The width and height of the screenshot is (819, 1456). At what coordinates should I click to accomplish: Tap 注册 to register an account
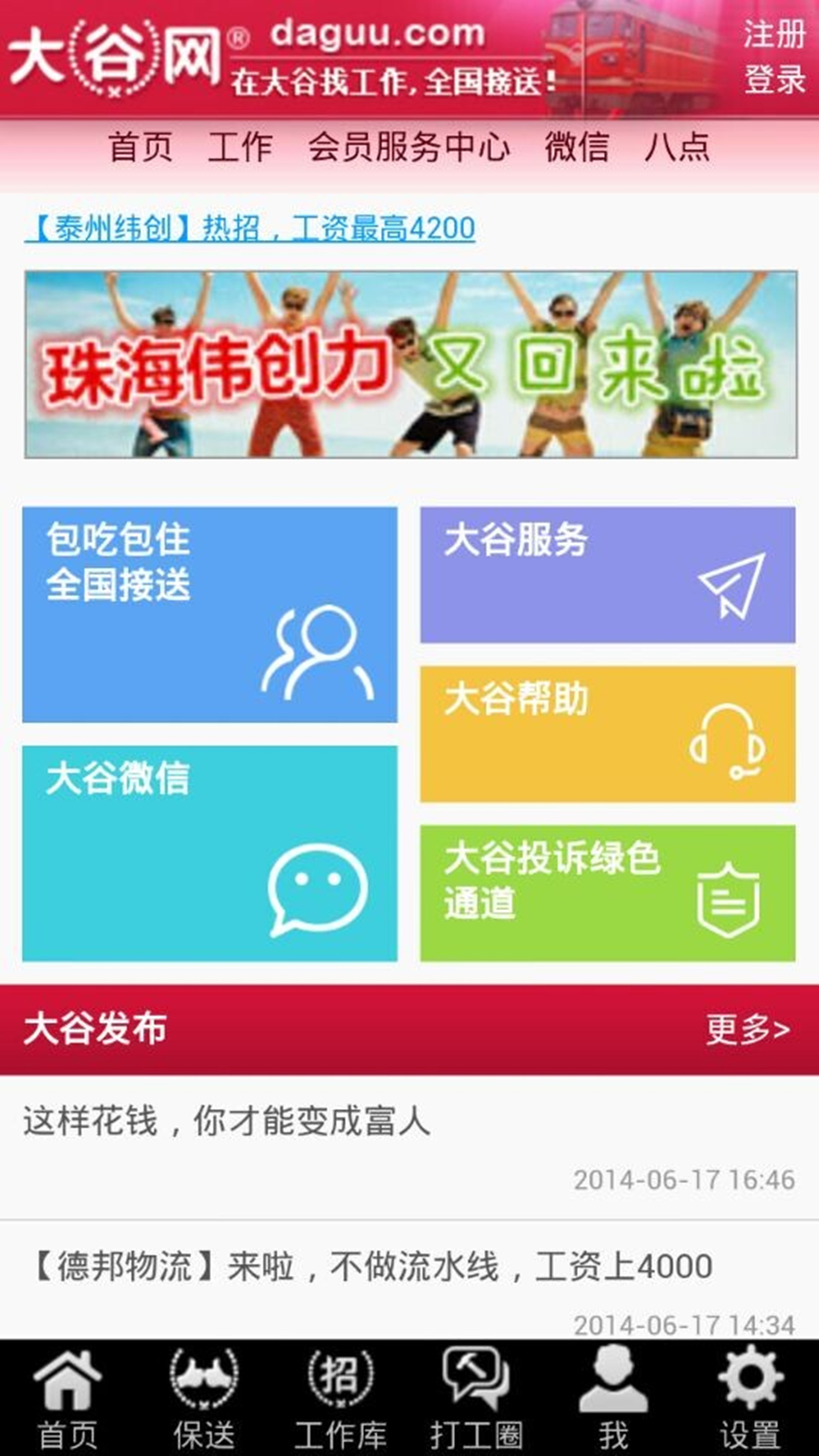pyautogui.click(x=774, y=35)
